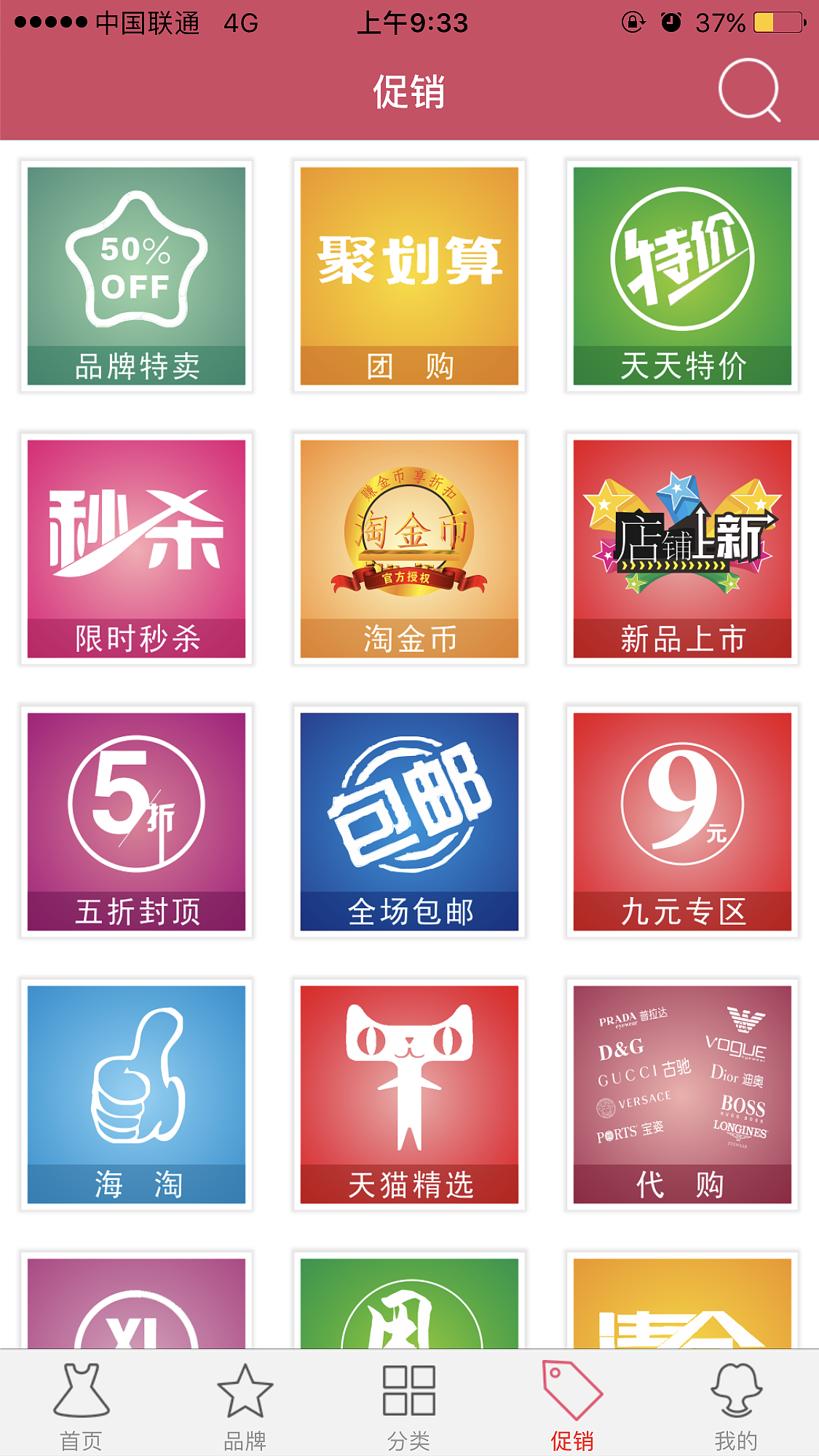This screenshot has height=1456, width=819.
Task: Open the 新品上市 new arrivals section
Action: 681,549
